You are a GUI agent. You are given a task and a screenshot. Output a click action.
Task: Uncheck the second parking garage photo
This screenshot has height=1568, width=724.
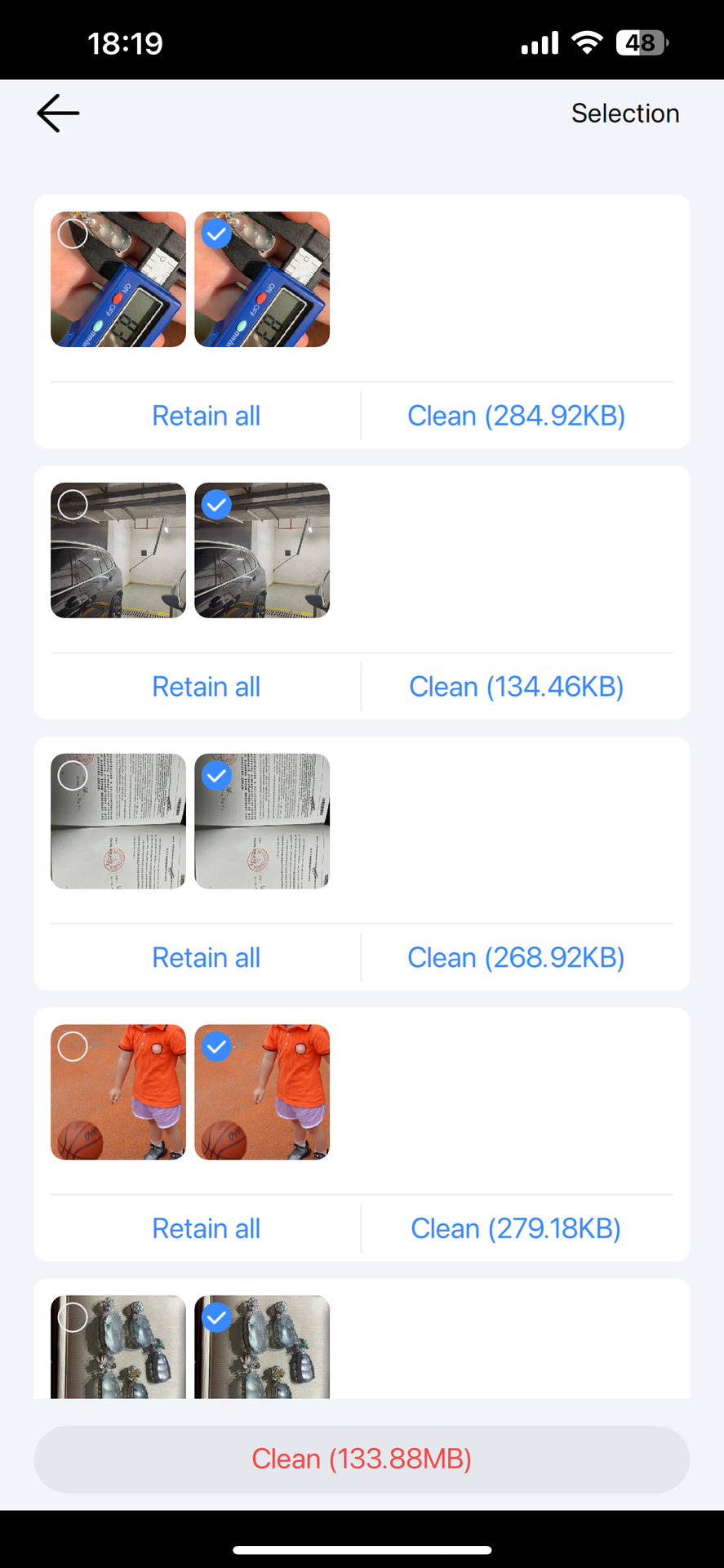coord(216,505)
